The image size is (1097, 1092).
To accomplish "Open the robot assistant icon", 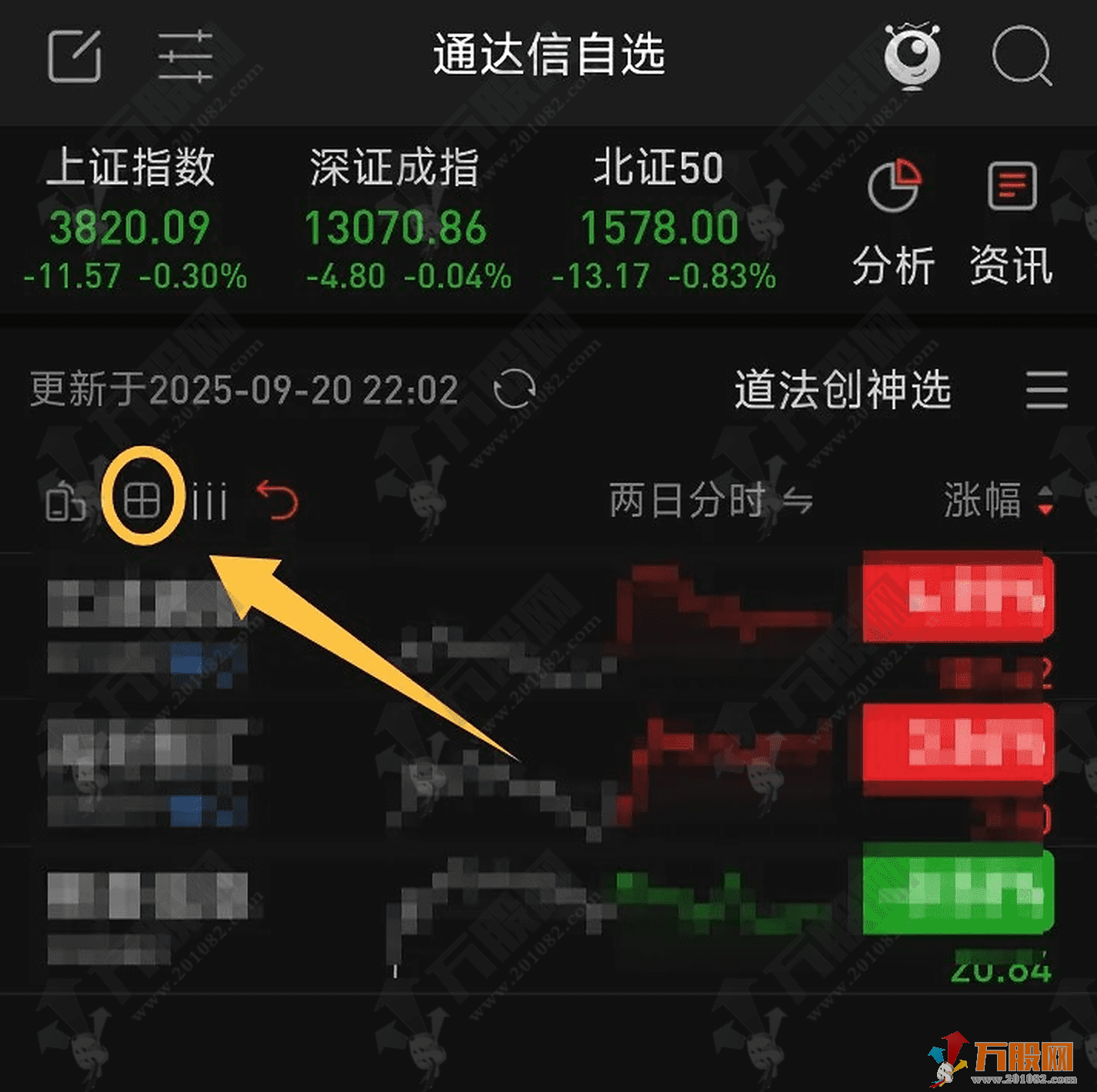I will pos(912,55).
